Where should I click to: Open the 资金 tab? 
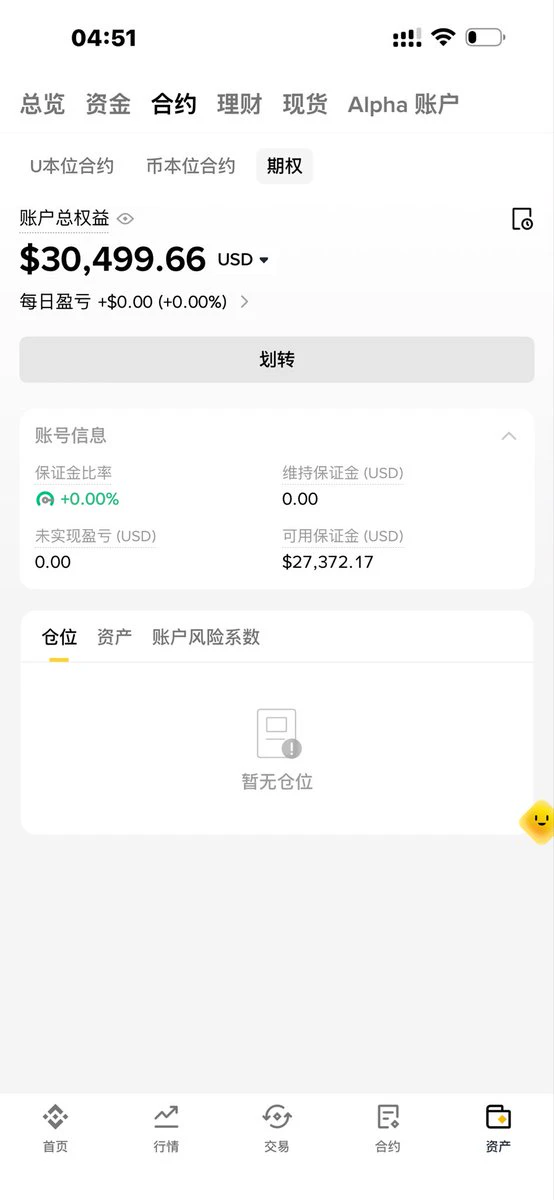(108, 104)
